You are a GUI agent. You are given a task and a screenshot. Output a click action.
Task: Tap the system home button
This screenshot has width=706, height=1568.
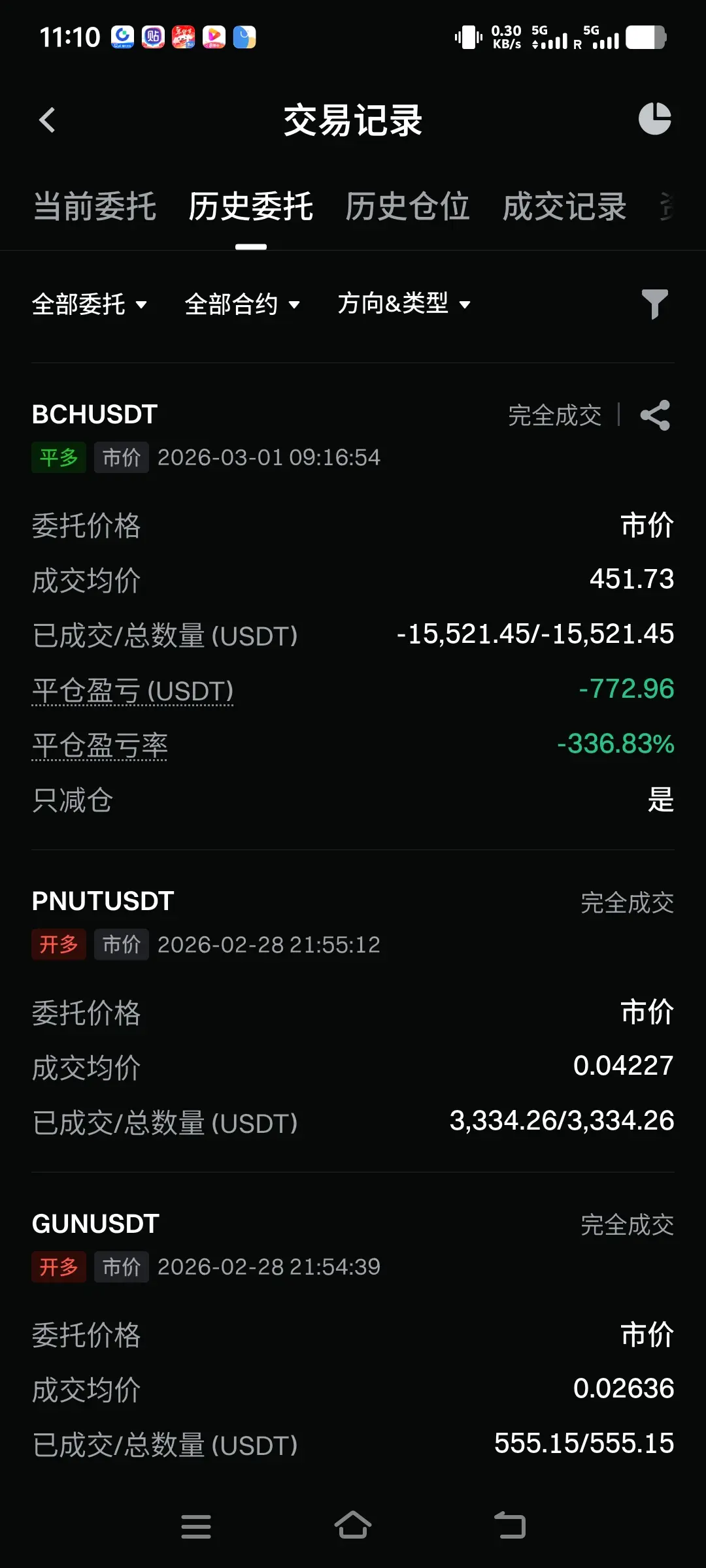point(353,1526)
